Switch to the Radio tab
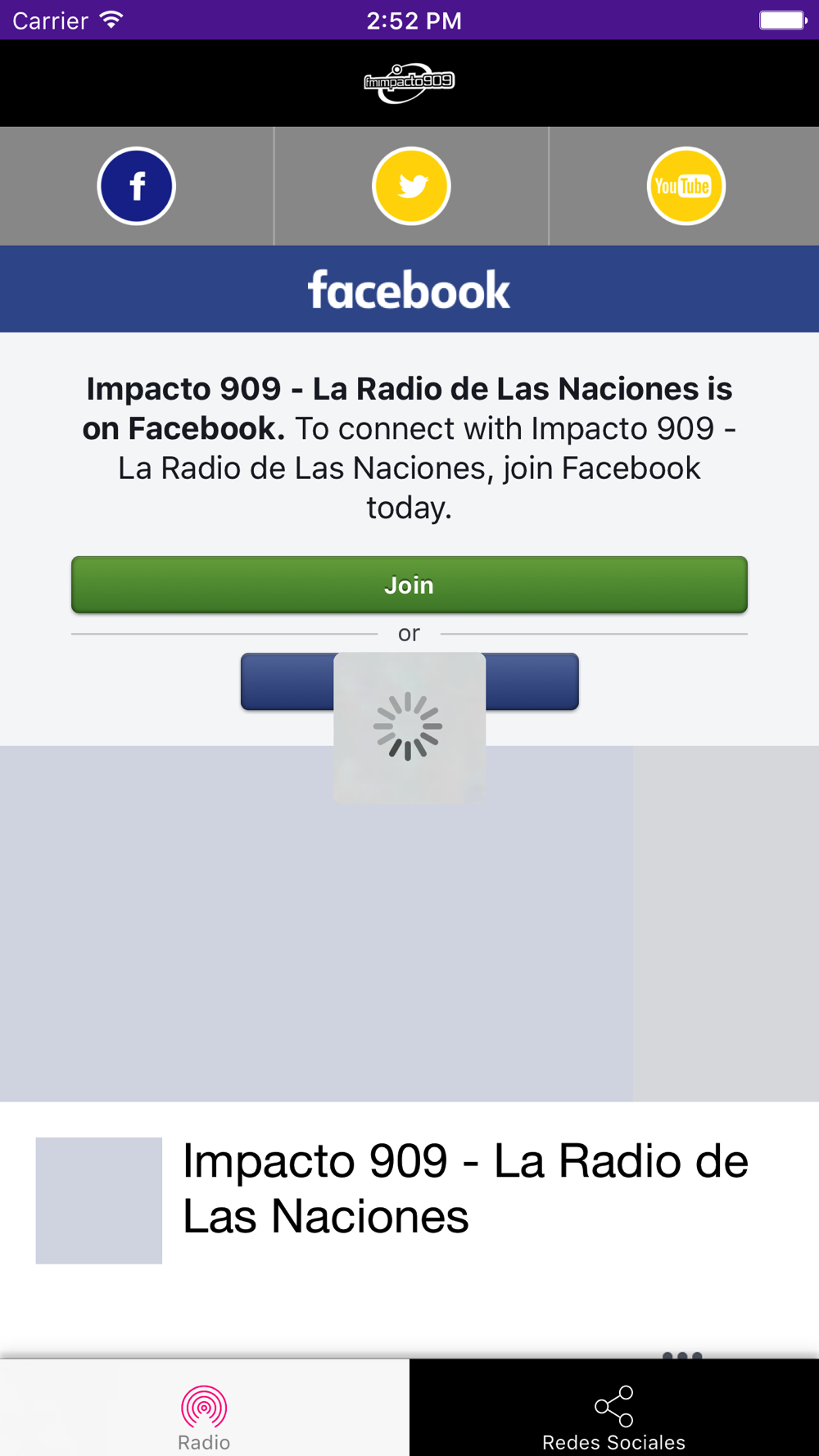 tap(204, 1418)
